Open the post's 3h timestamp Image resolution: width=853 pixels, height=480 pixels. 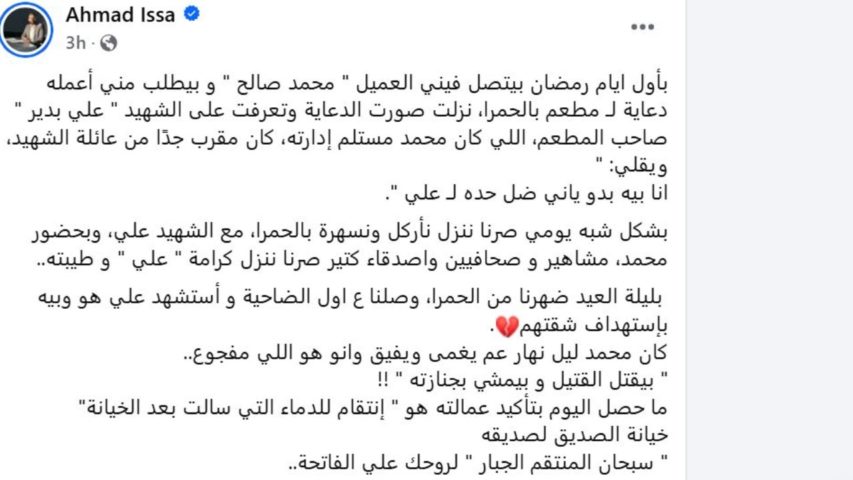coord(76,43)
